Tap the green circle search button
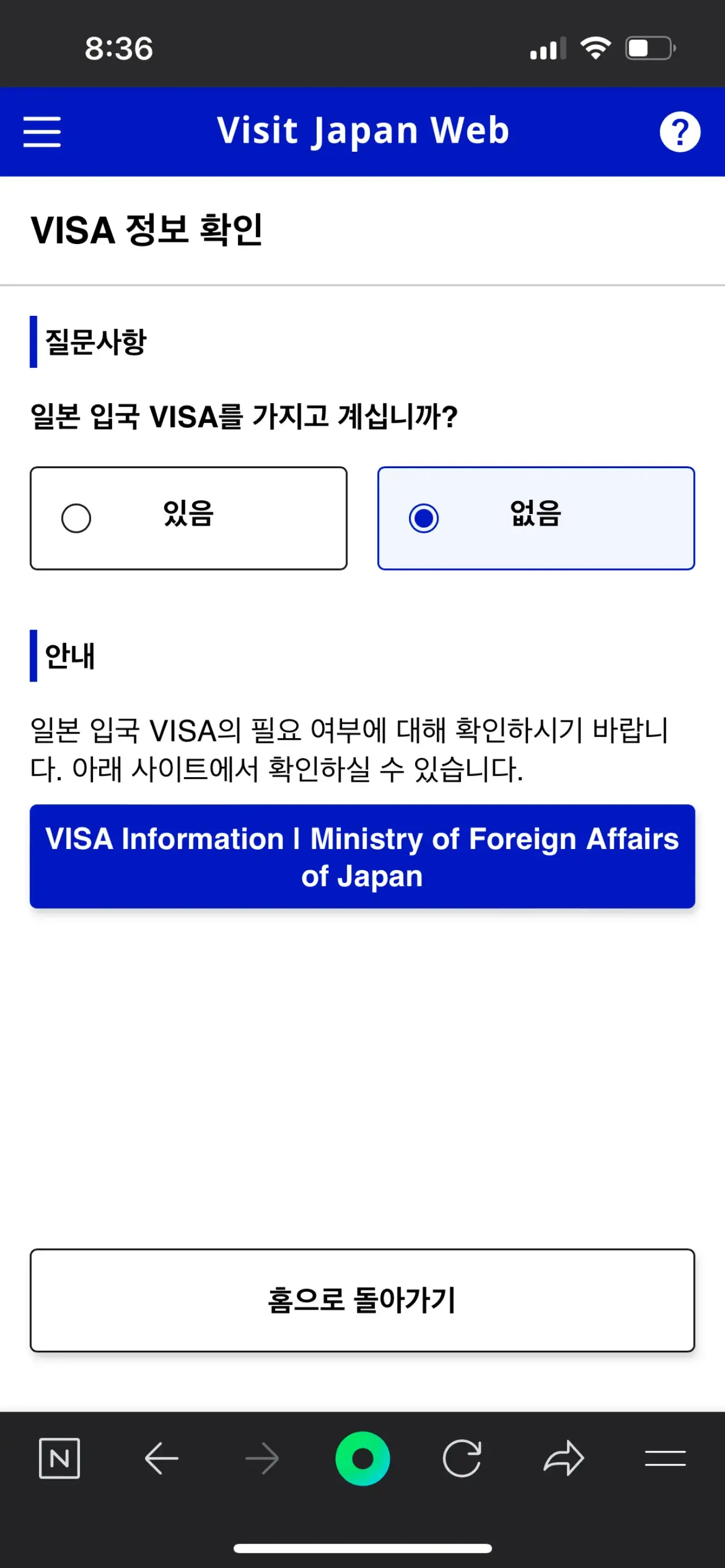The height and width of the screenshot is (1568, 725). pos(362,1458)
